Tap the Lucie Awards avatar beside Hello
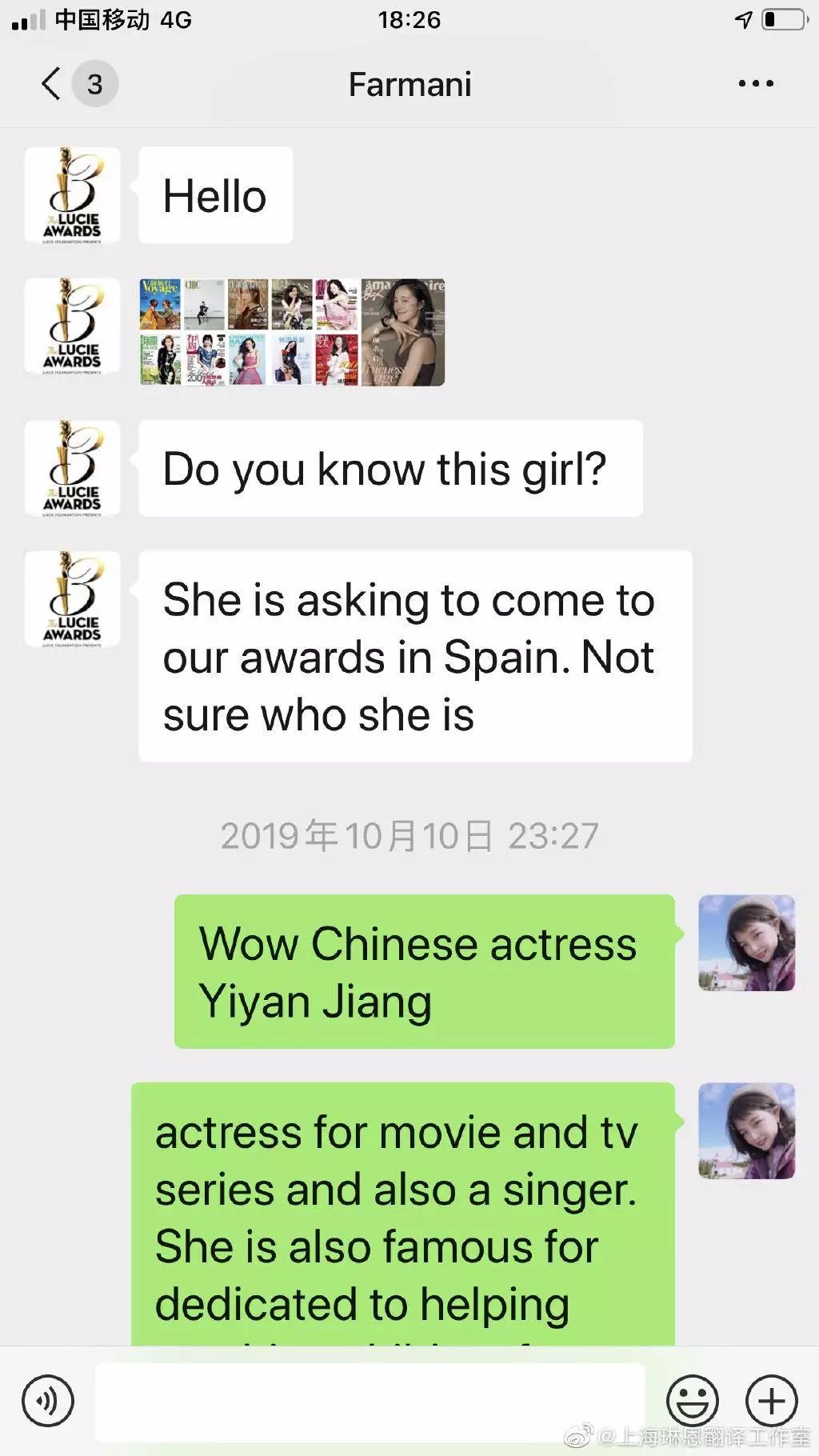819x1456 pixels. click(73, 195)
